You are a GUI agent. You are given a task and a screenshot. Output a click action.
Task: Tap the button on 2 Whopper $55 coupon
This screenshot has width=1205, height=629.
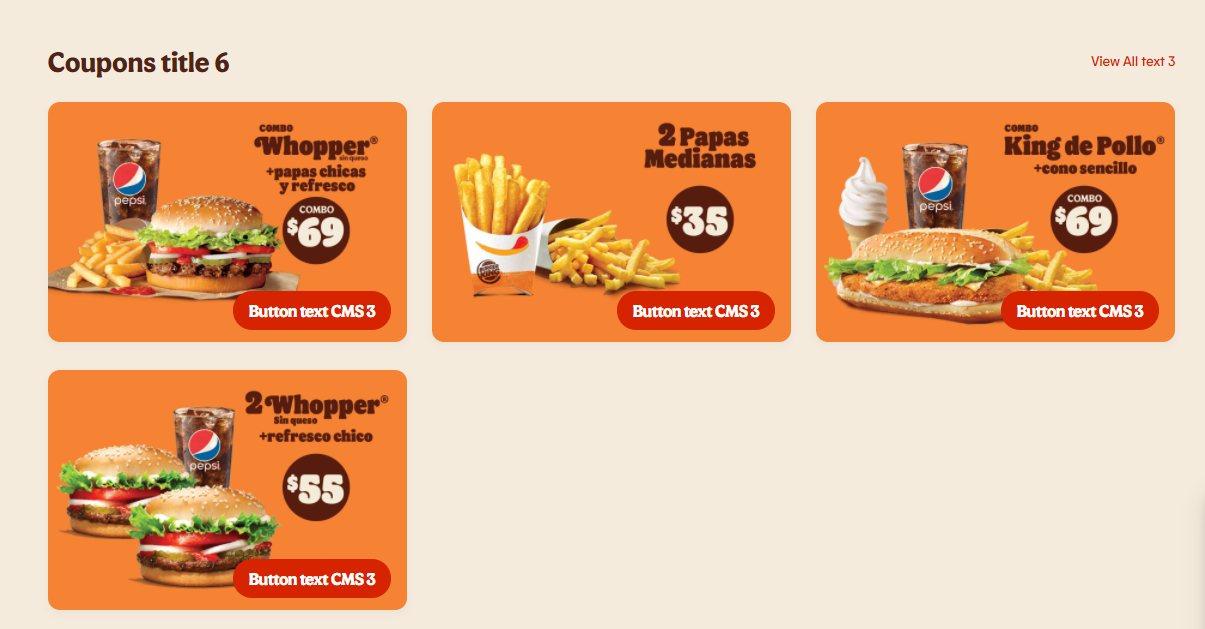pos(312,579)
